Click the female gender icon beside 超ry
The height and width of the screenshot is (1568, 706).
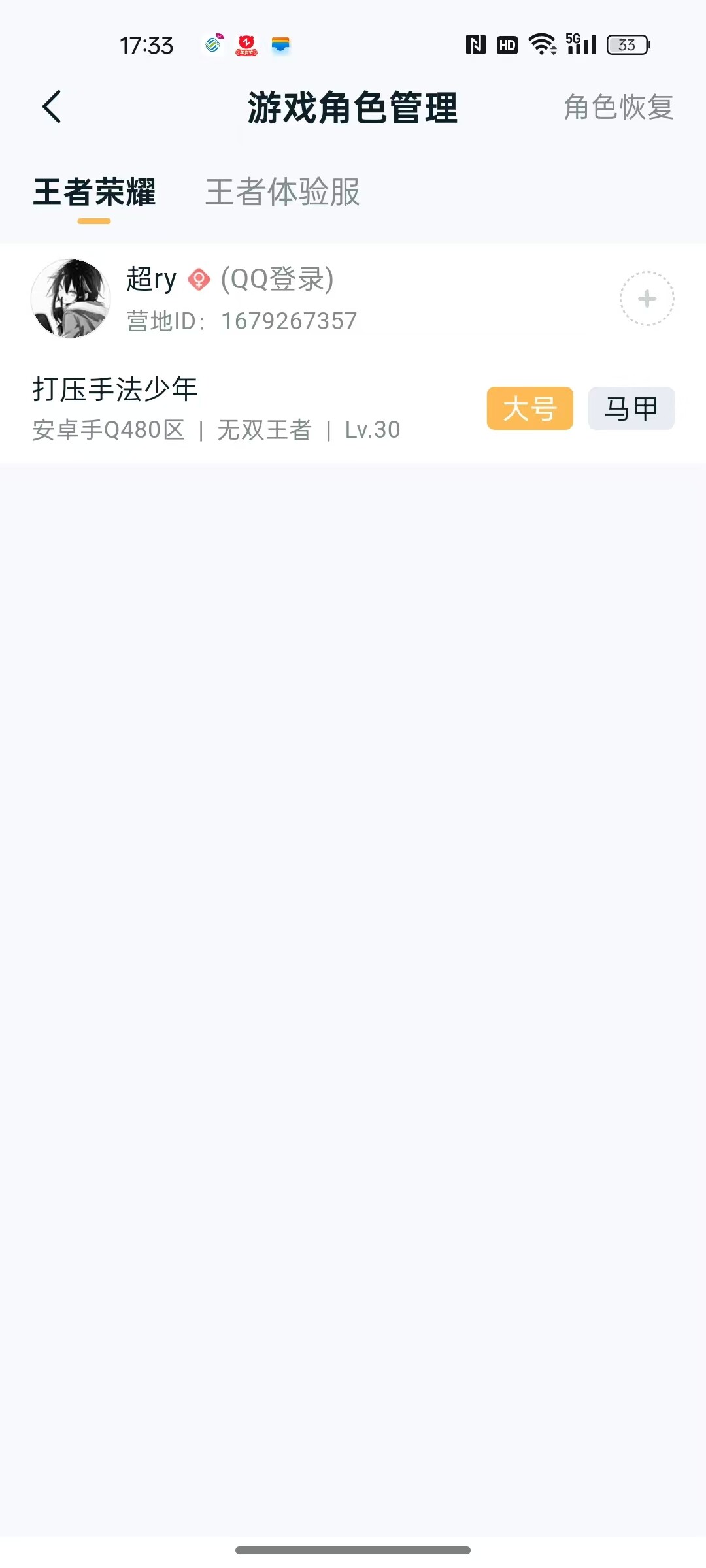coord(199,280)
